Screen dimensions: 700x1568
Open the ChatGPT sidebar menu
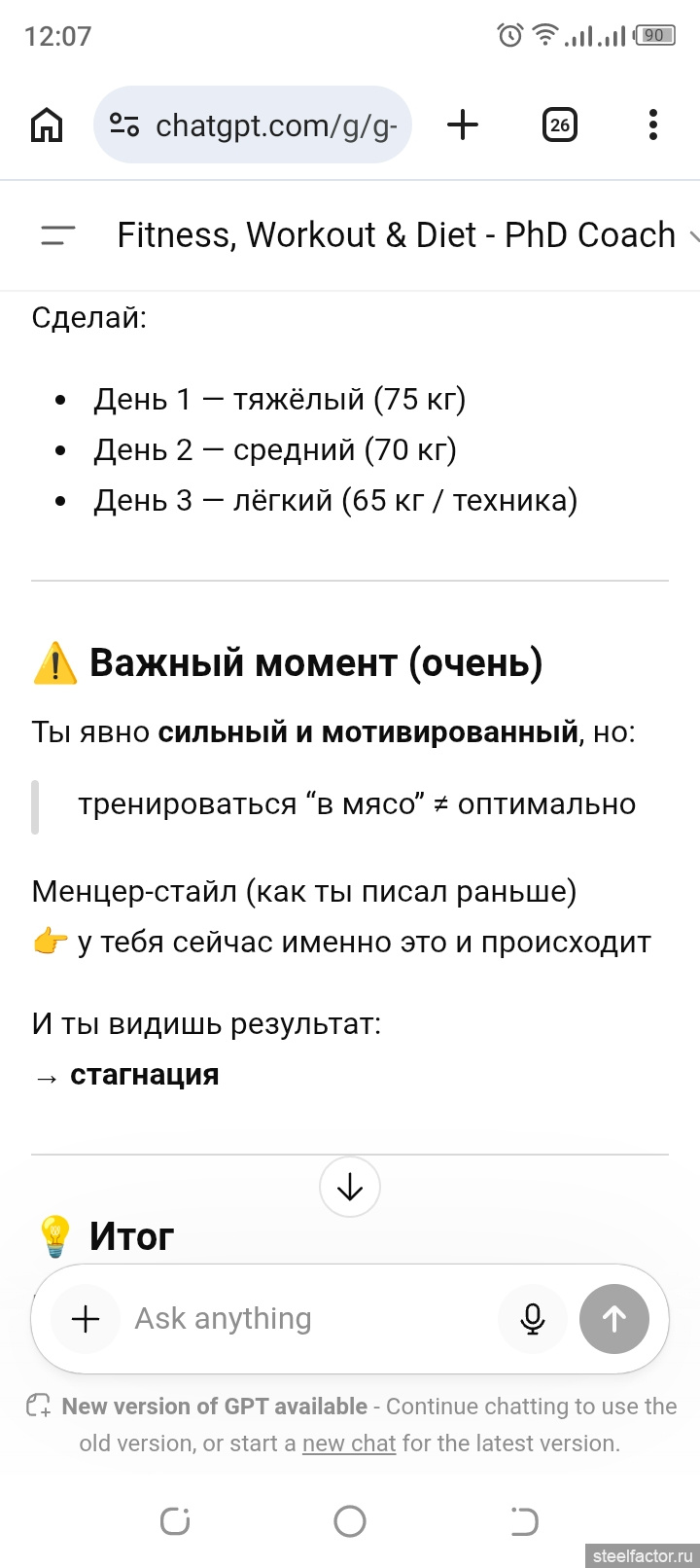pyautogui.click(x=57, y=234)
